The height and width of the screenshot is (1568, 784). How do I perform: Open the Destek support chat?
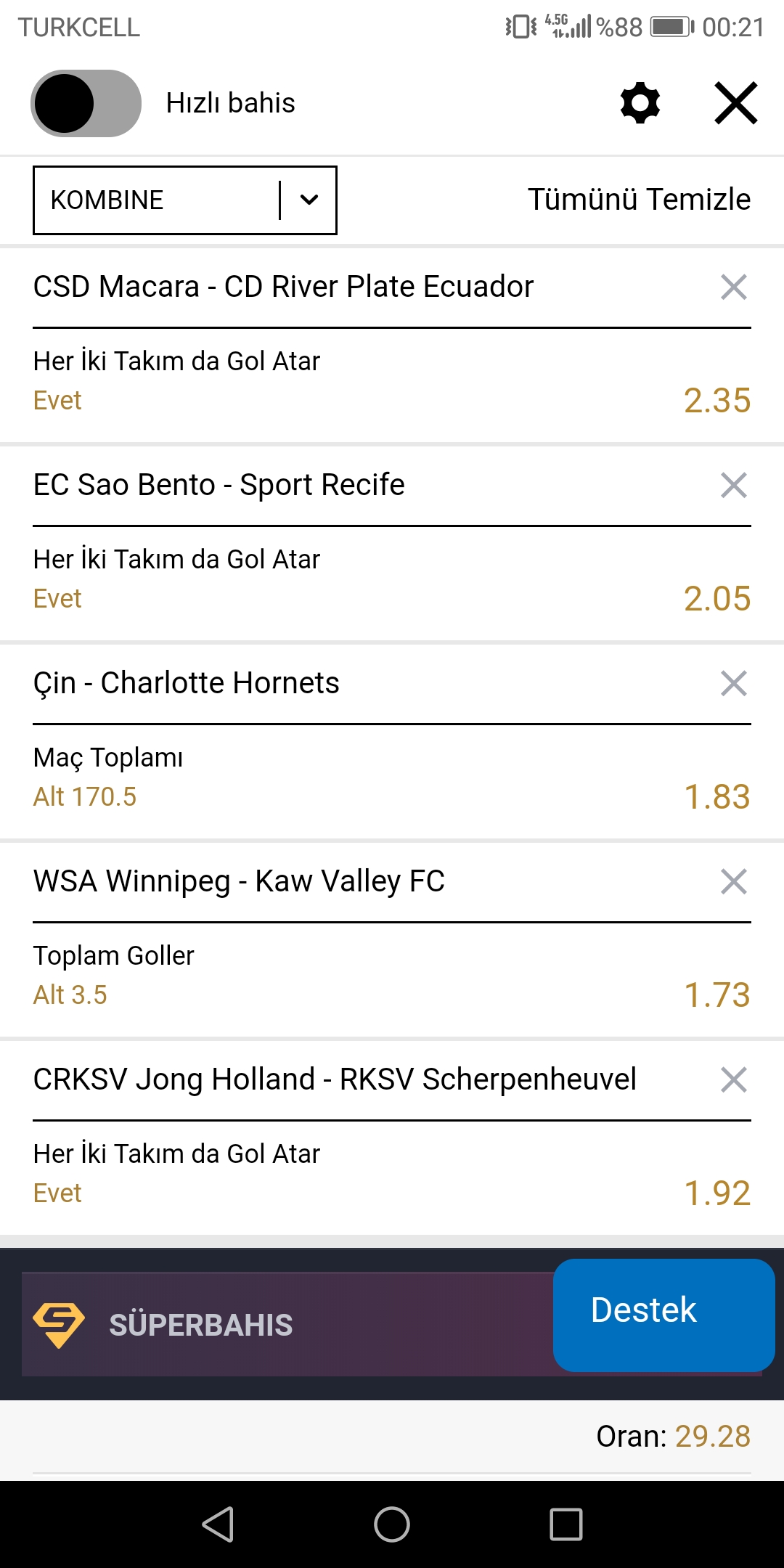click(x=664, y=1315)
